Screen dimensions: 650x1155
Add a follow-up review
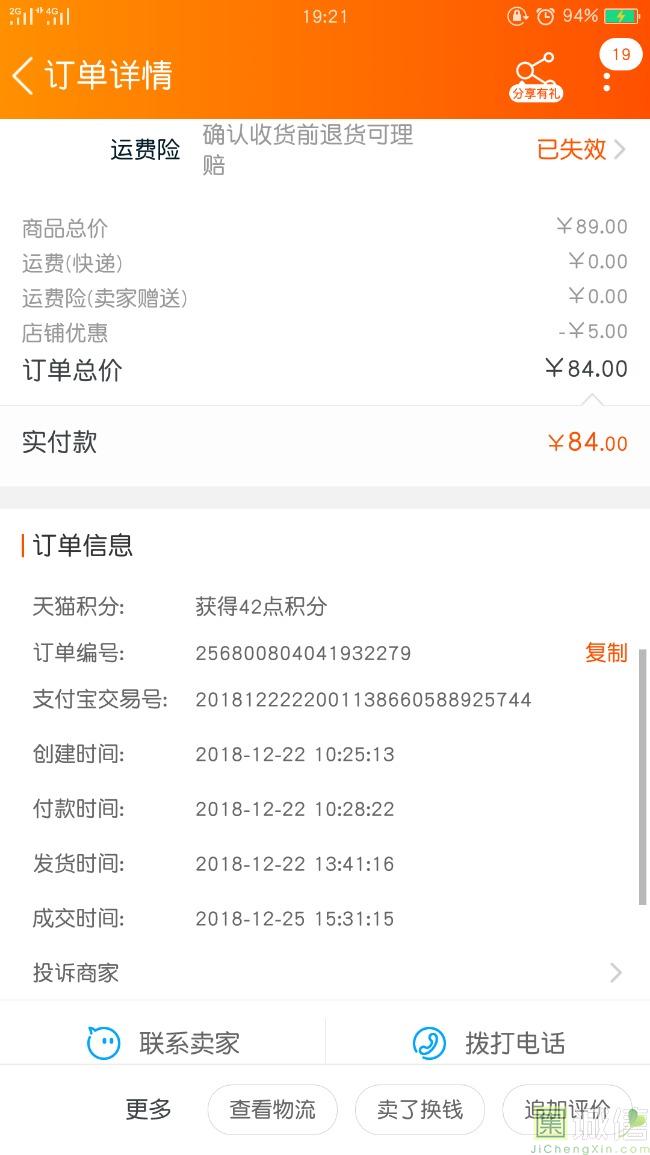pyautogui.click(x=567, y=1109)
